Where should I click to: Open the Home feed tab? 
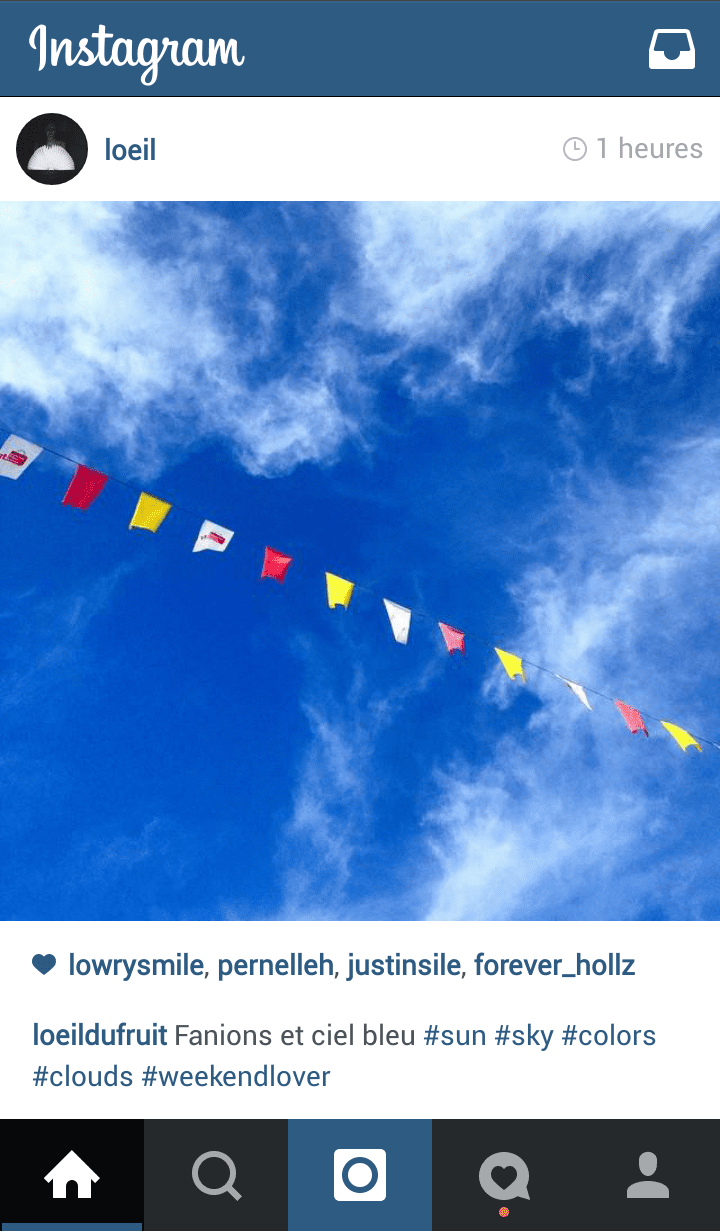pos(72,1175)
